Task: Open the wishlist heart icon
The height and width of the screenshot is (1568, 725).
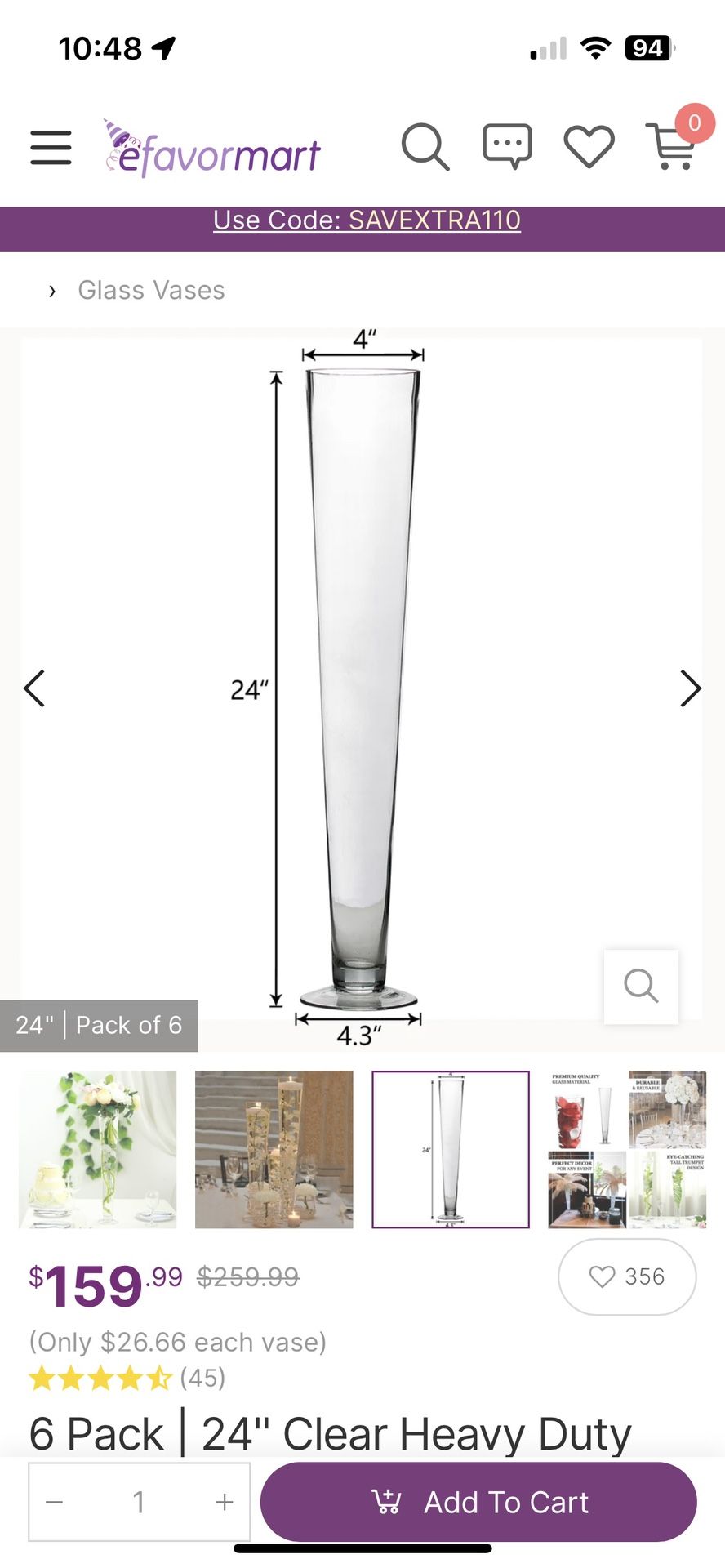Action: pyautogui.click(x=589, y=147)
